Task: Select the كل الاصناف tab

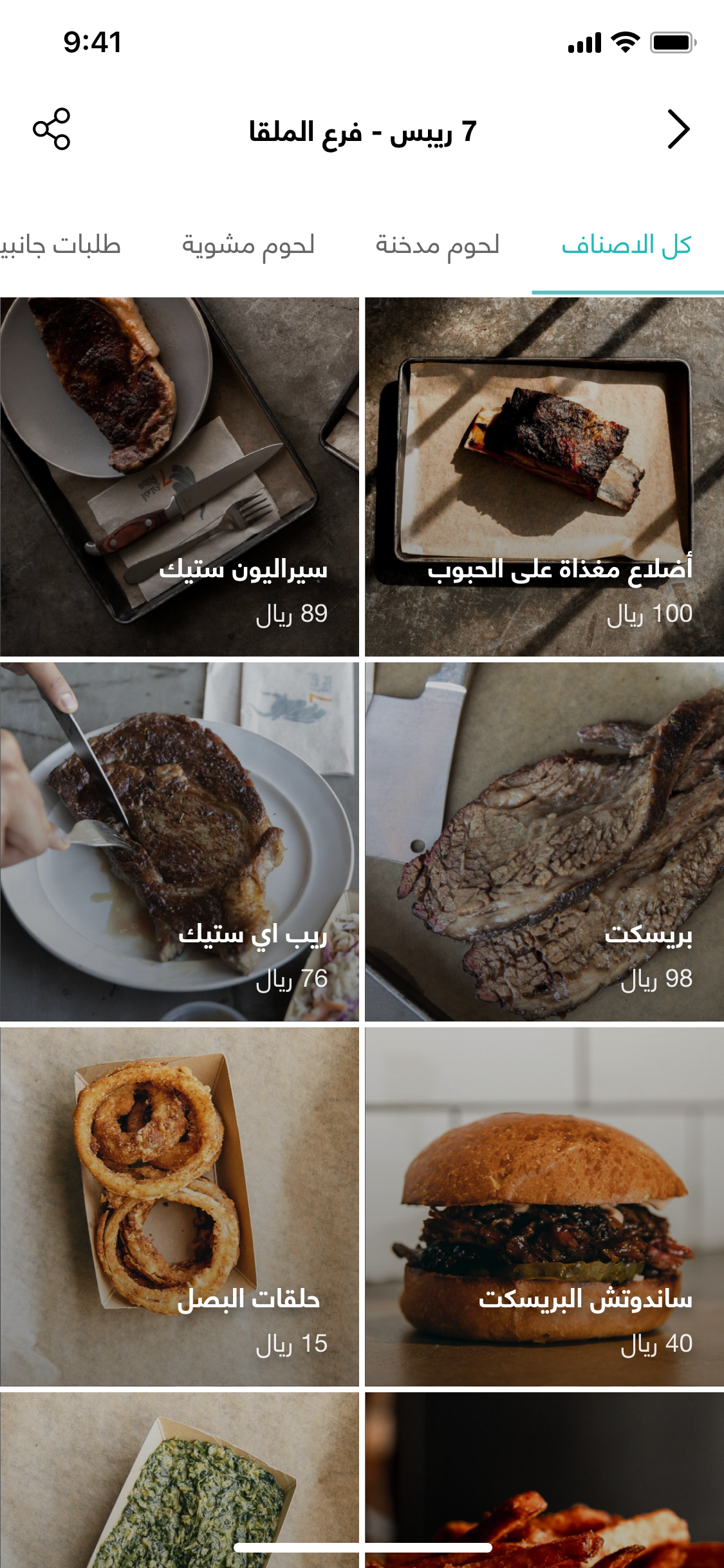Action: (x=626, y=246)
